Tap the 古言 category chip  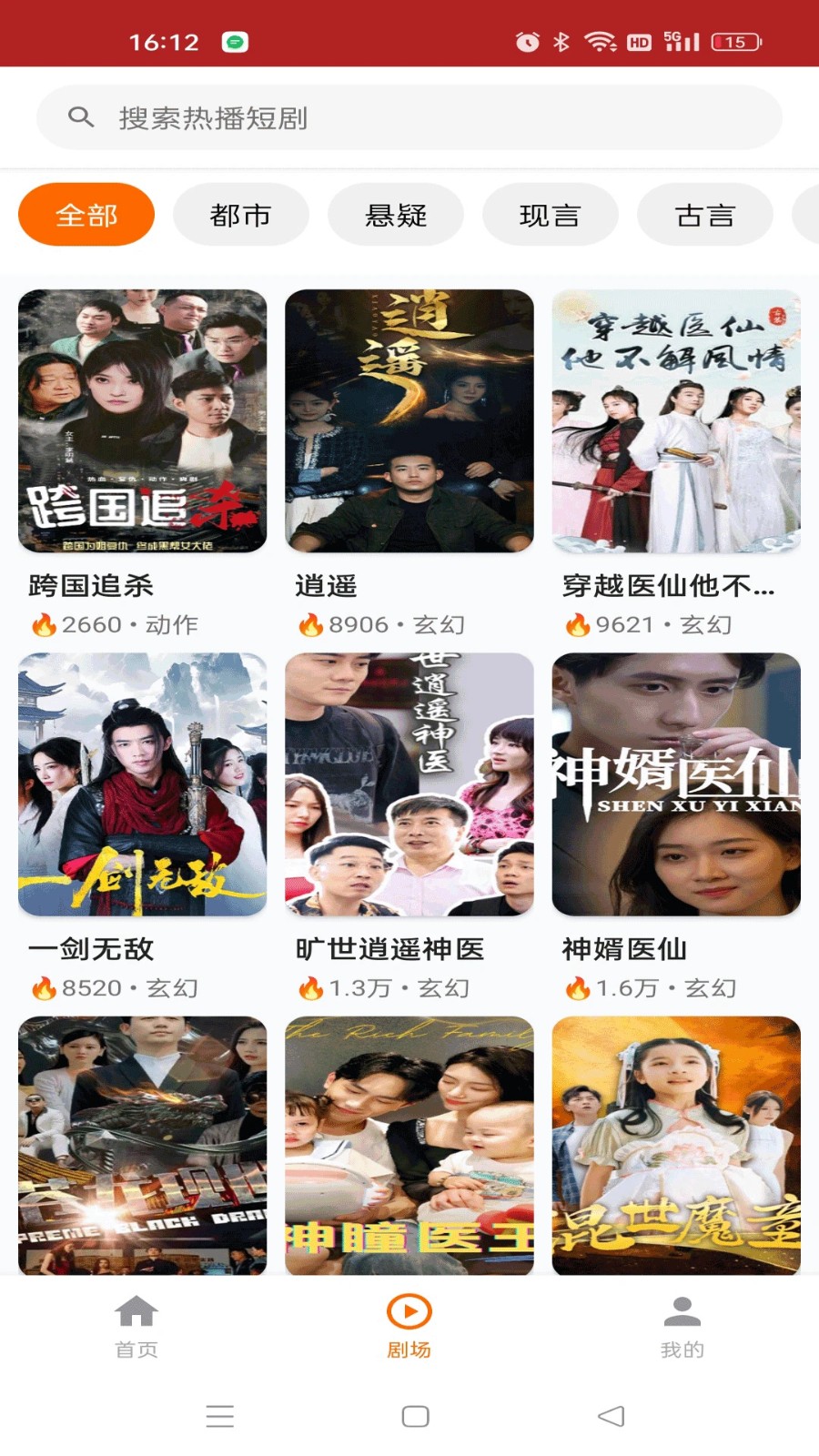[705, 215]
